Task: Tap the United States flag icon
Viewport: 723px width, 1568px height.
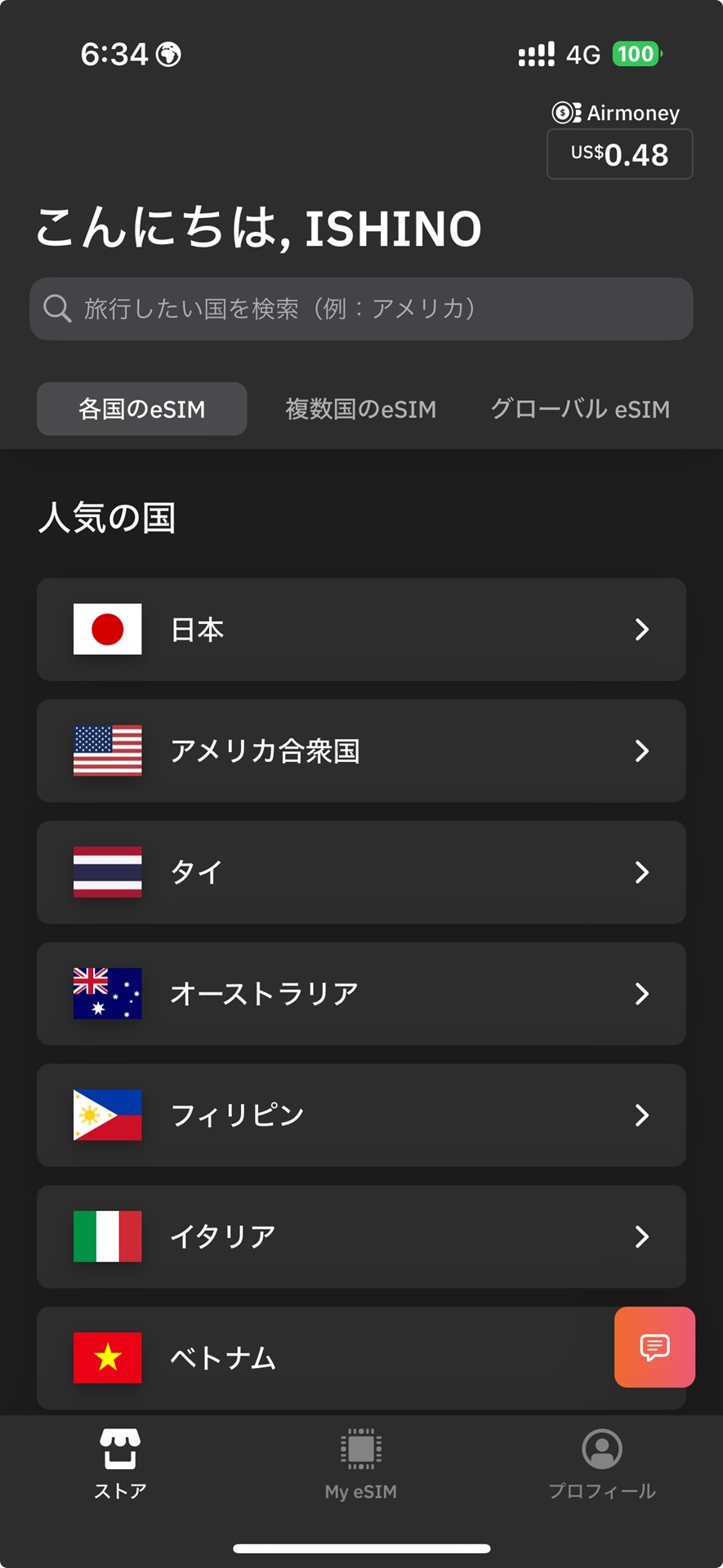Action: pos(107,751)
